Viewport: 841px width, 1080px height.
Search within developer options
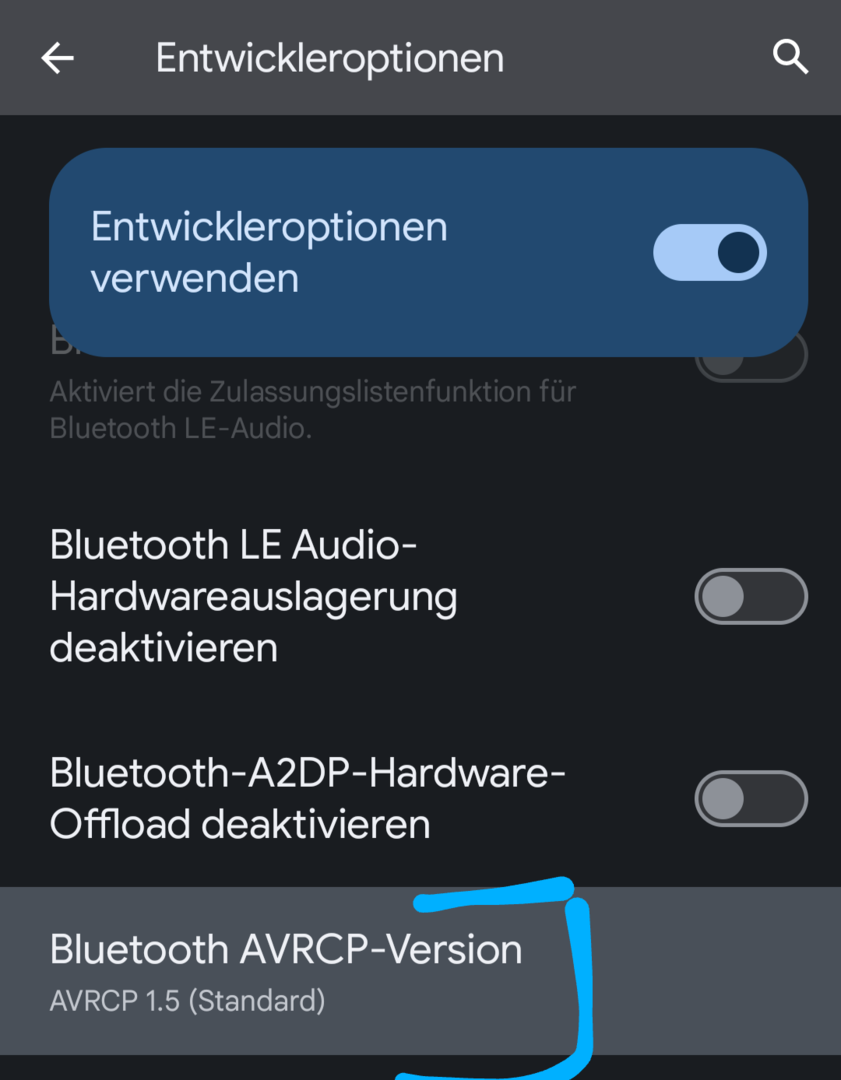(790, 58)
